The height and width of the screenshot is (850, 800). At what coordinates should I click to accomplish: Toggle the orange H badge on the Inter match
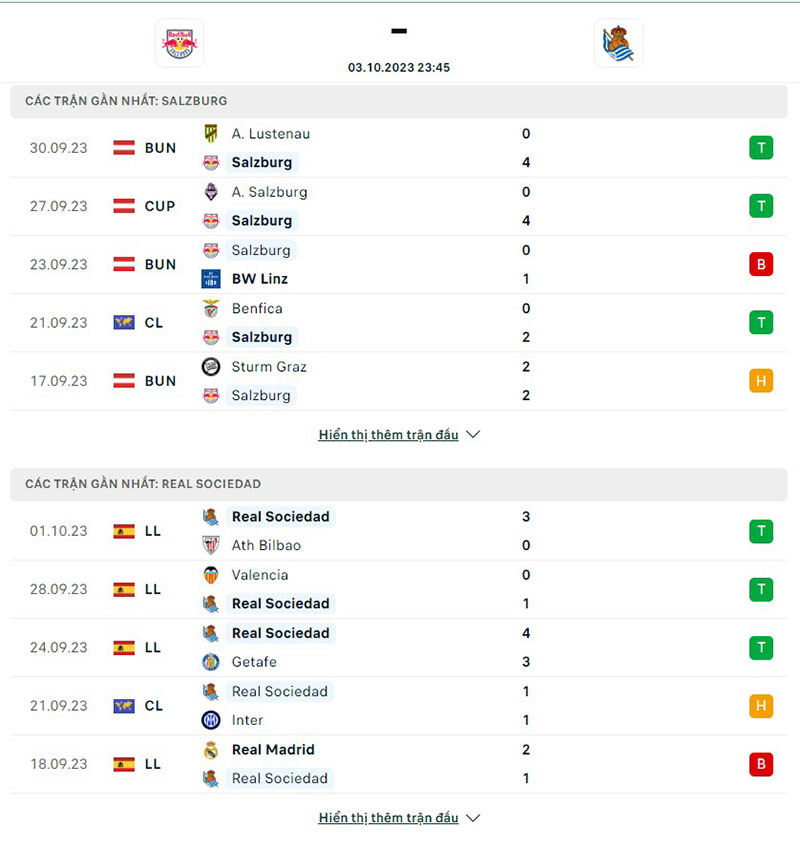coord(761,705)
